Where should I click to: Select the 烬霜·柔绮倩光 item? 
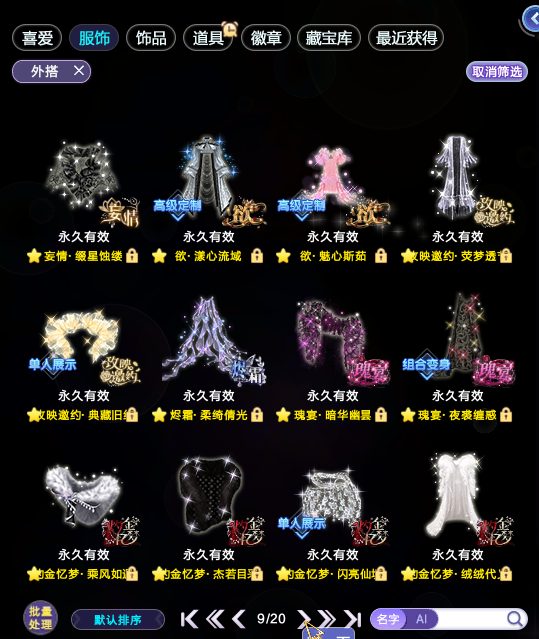coord(208,360)
